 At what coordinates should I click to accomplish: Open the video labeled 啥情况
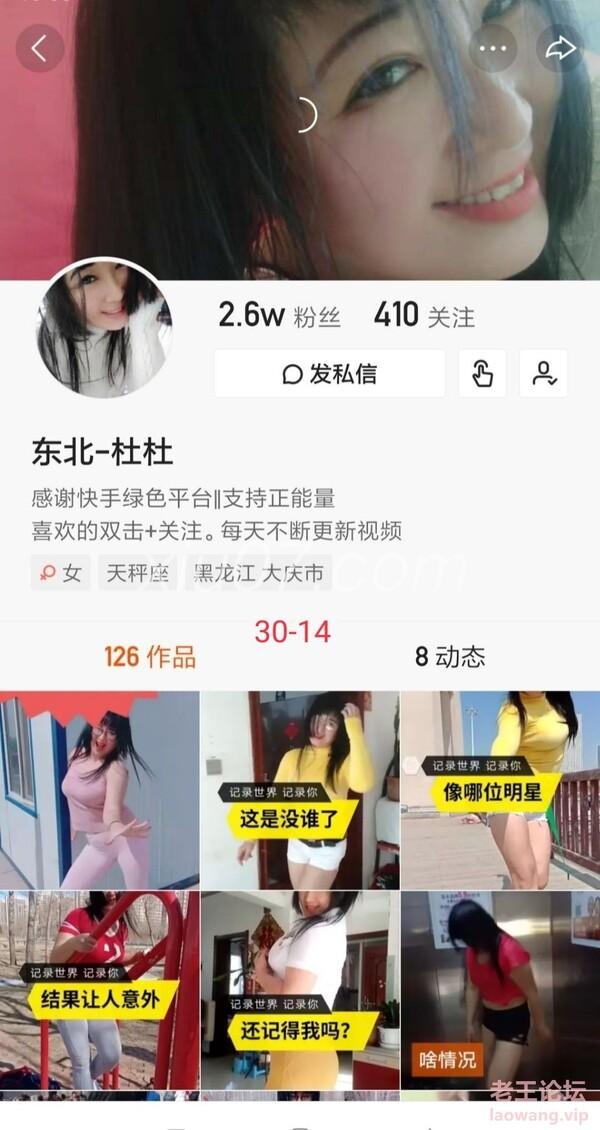[500, 990]
